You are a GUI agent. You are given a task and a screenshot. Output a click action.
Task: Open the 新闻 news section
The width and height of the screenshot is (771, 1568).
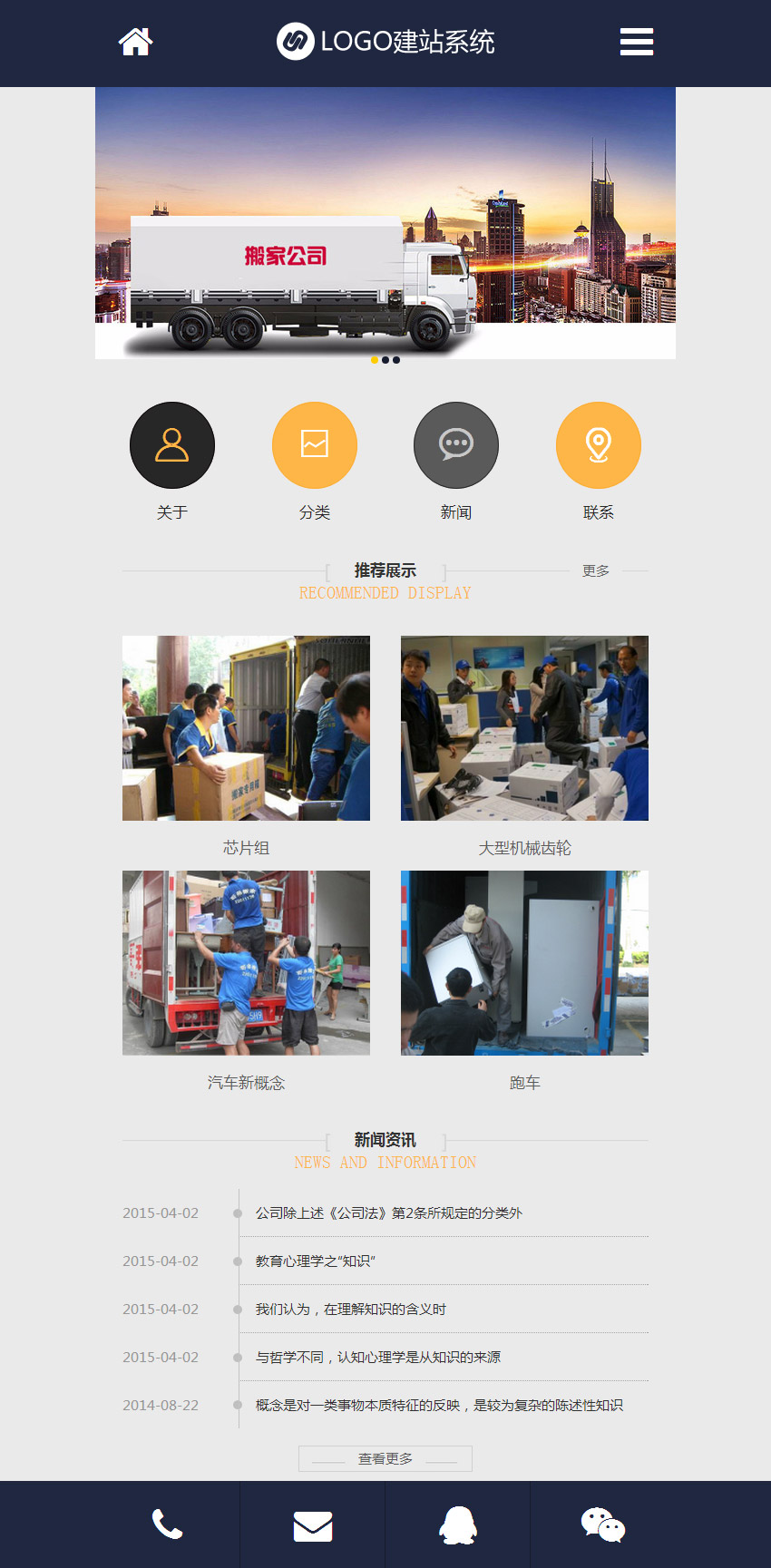pos(456,445)
